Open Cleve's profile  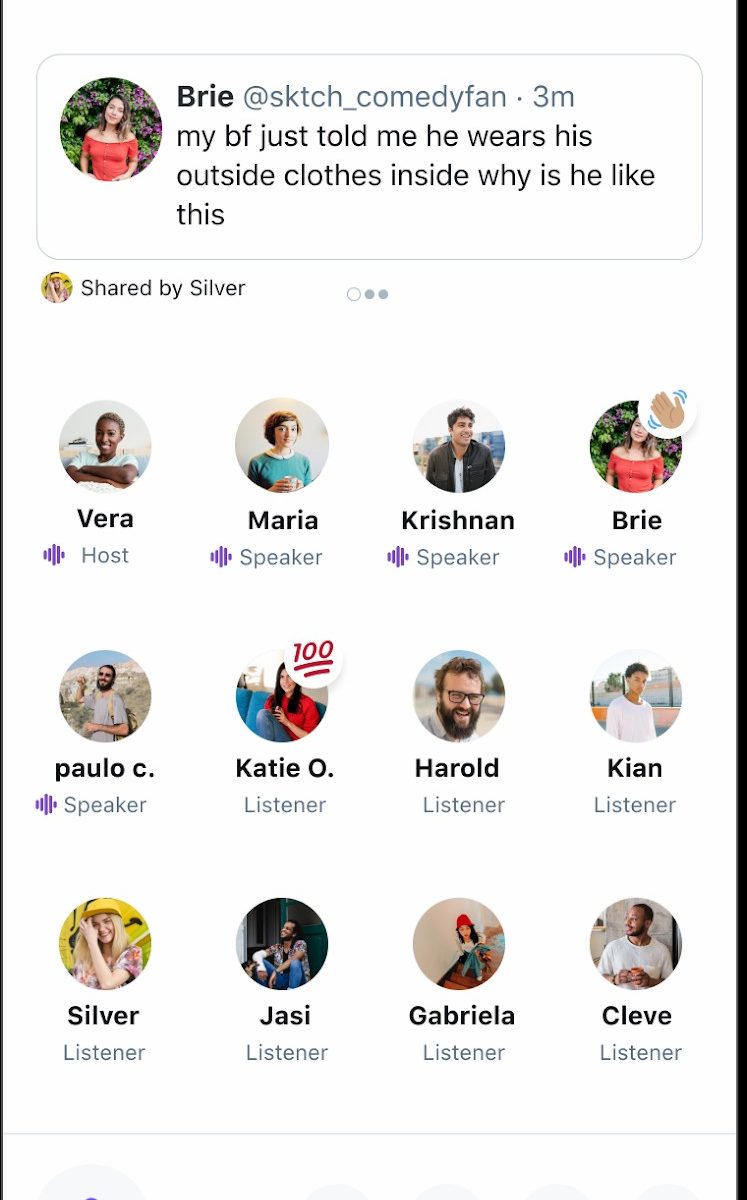[635, 943]
